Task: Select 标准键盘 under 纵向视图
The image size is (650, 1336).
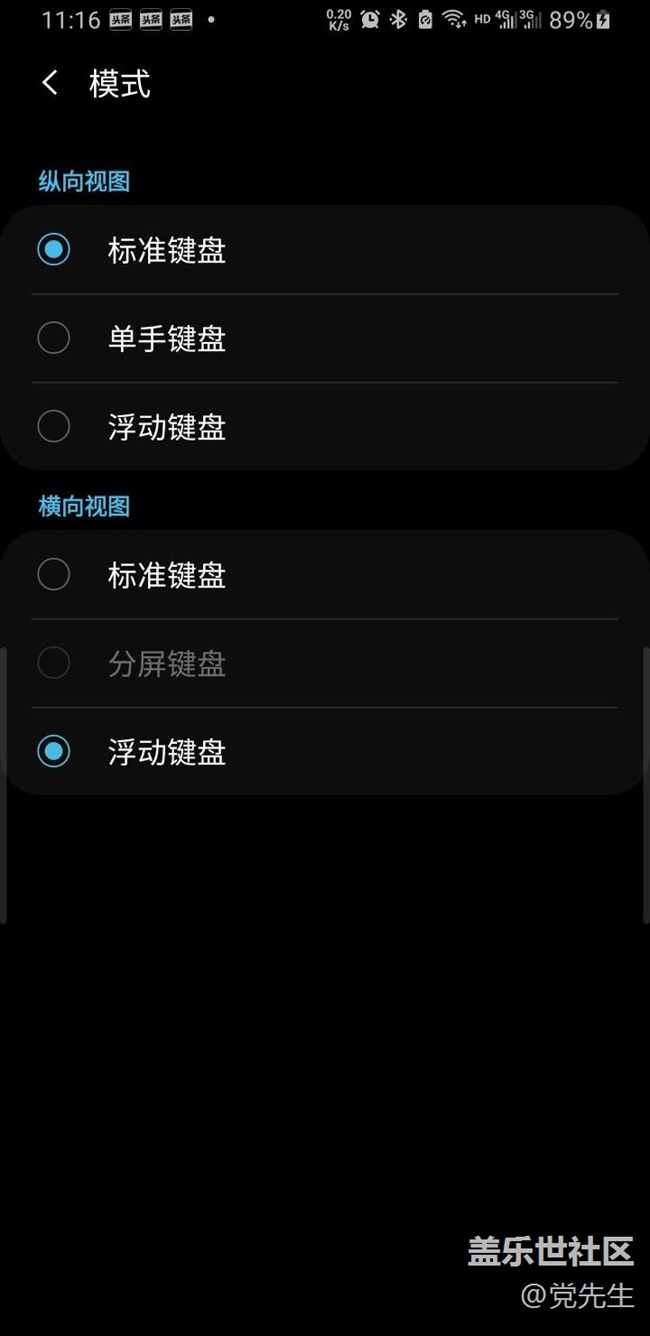Action: pyautogui.click(x=325, y=250)
